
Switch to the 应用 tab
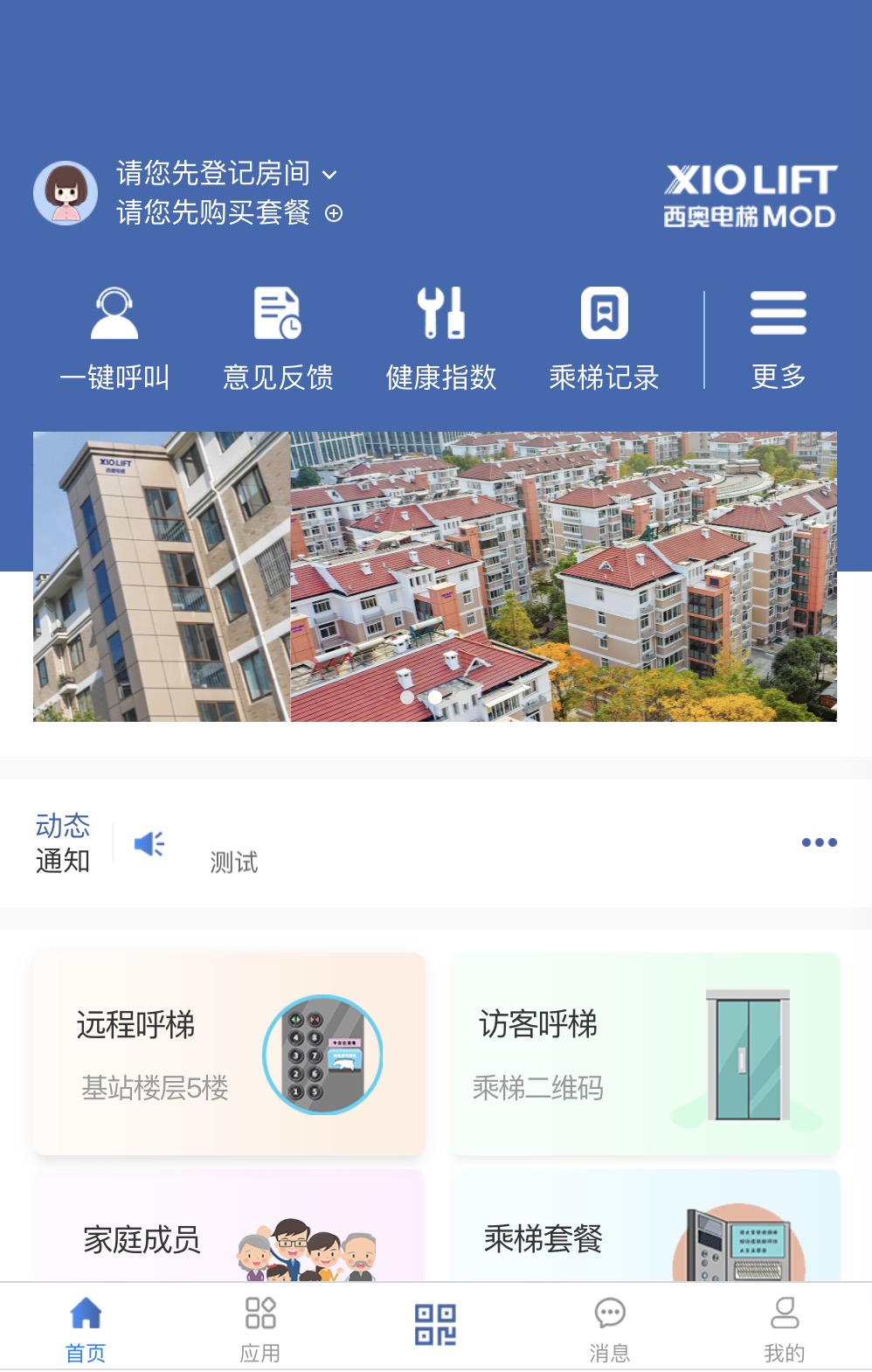pos(260,1328)
